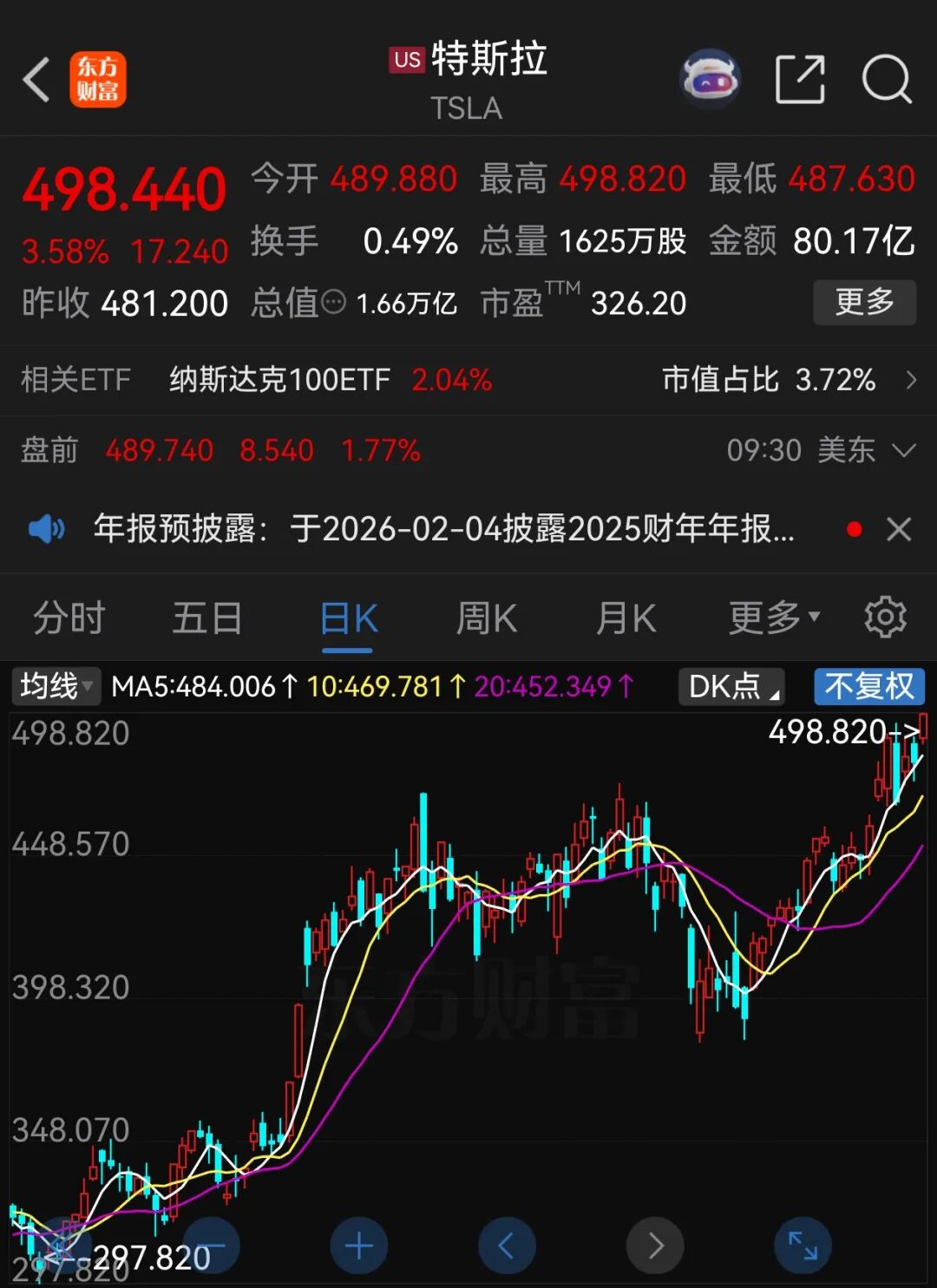This screenshot has width=937, height=1288.
Task: Open the related 纳斯达克100ETF row
Action: (x=468, y=380)
